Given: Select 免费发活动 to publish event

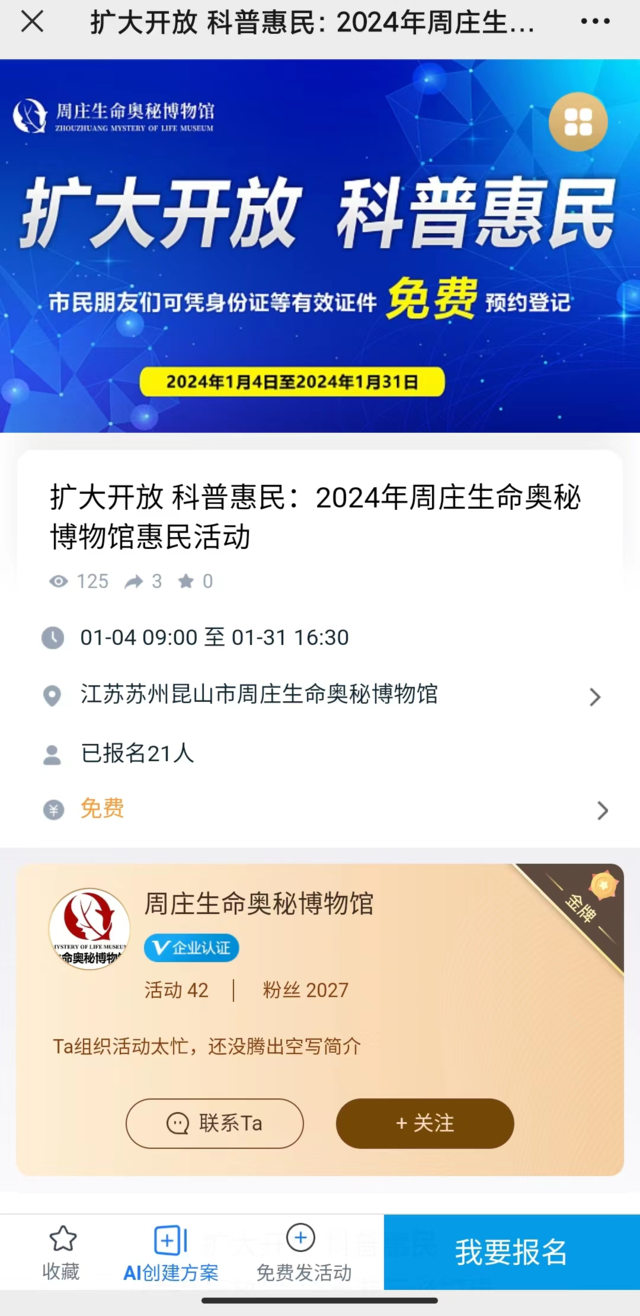Looking at the screenshot, I should (303, 1254).
